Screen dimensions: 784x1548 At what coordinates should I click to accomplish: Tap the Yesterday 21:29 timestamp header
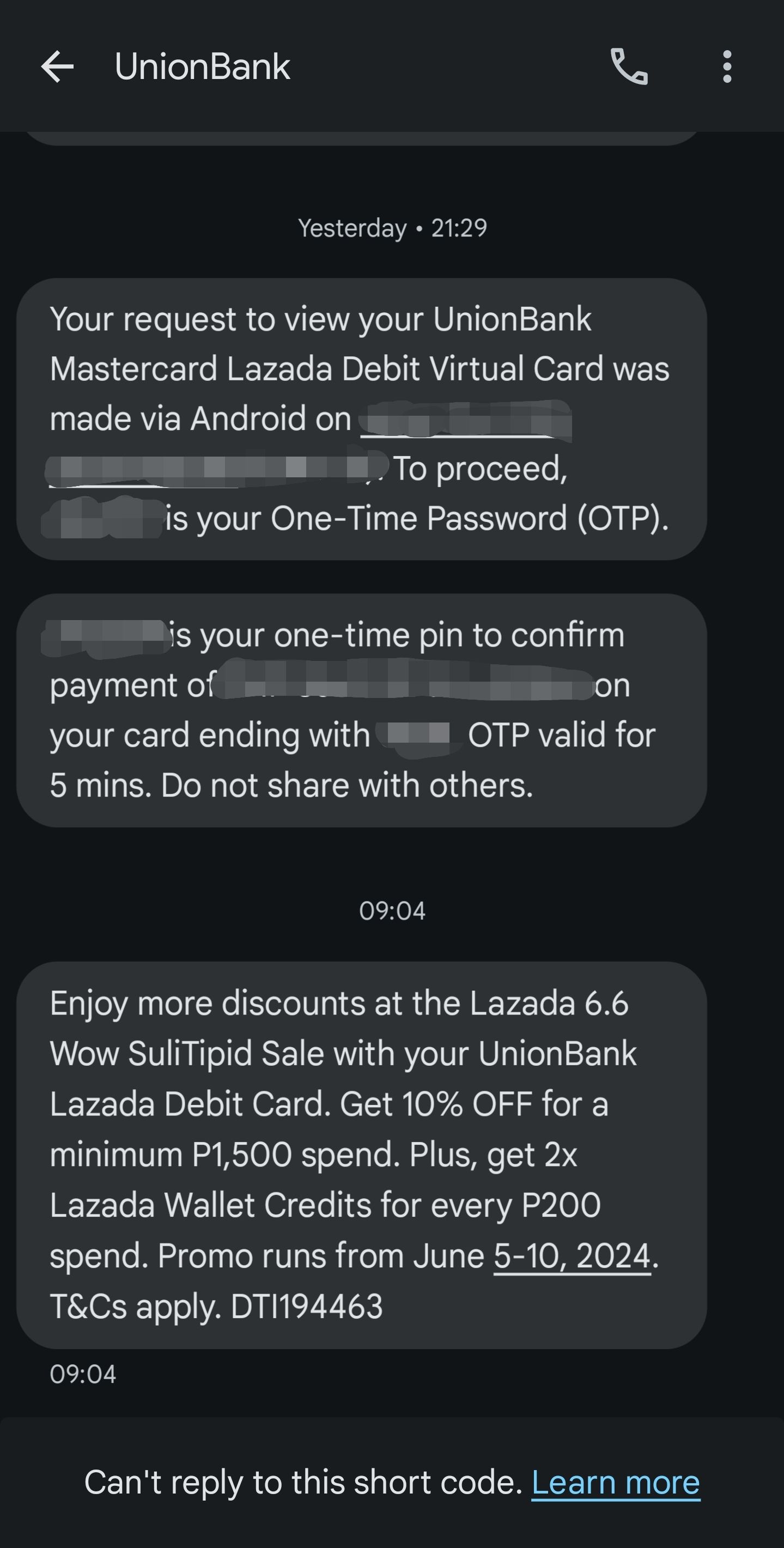(x=392, y=228)
